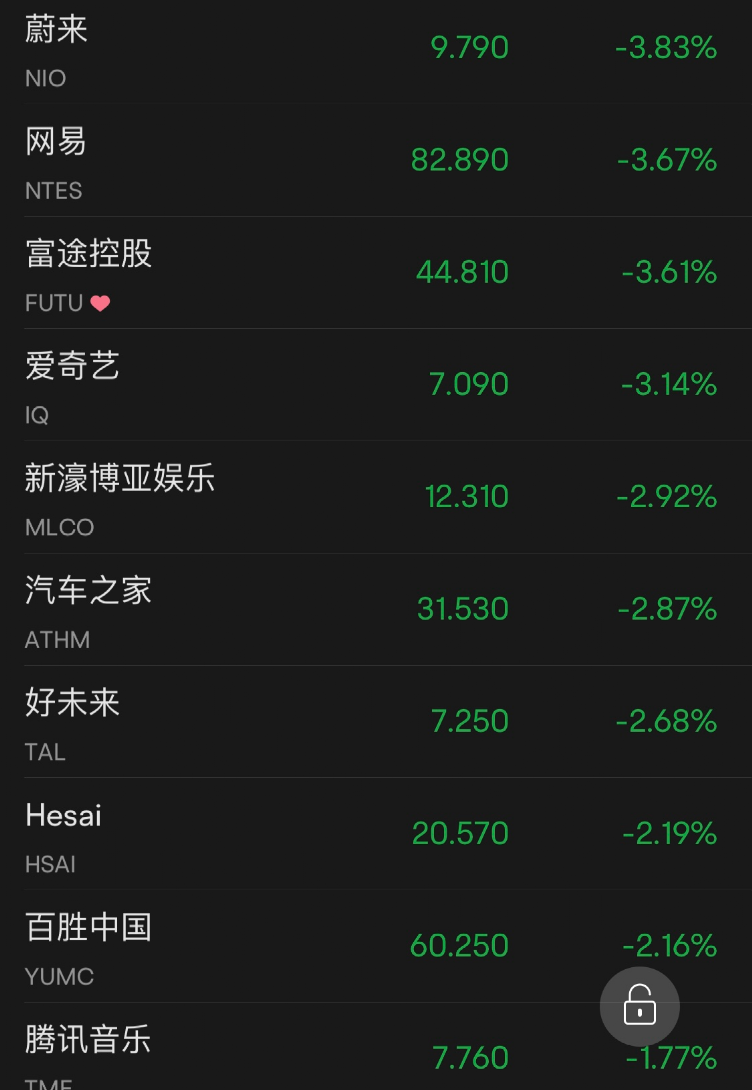Open the NIO 蔚来 stock row
The height and width of the screenshot is (1090, 752).
click(300, 50)
